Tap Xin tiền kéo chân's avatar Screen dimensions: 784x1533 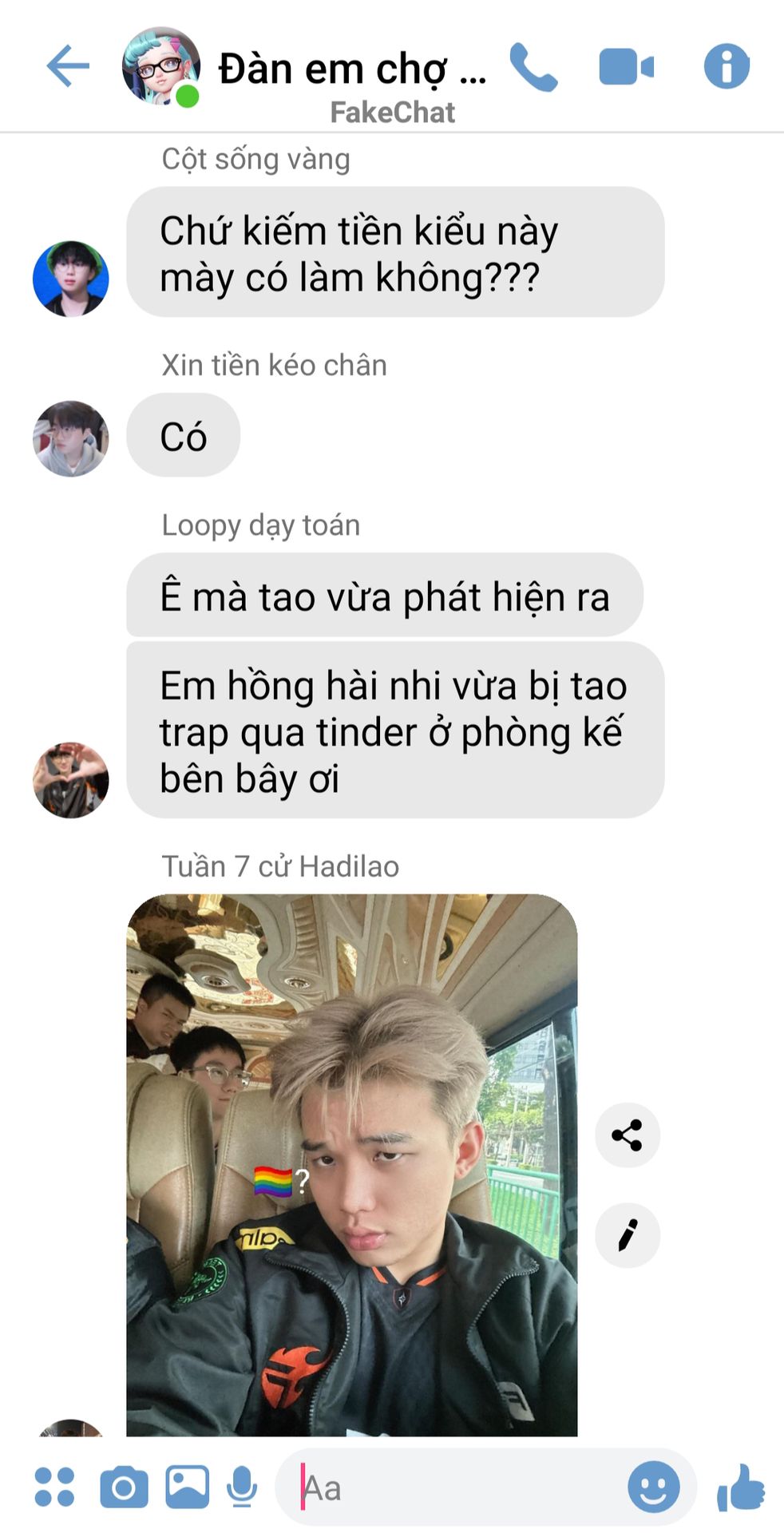click(x=71, y=438)
